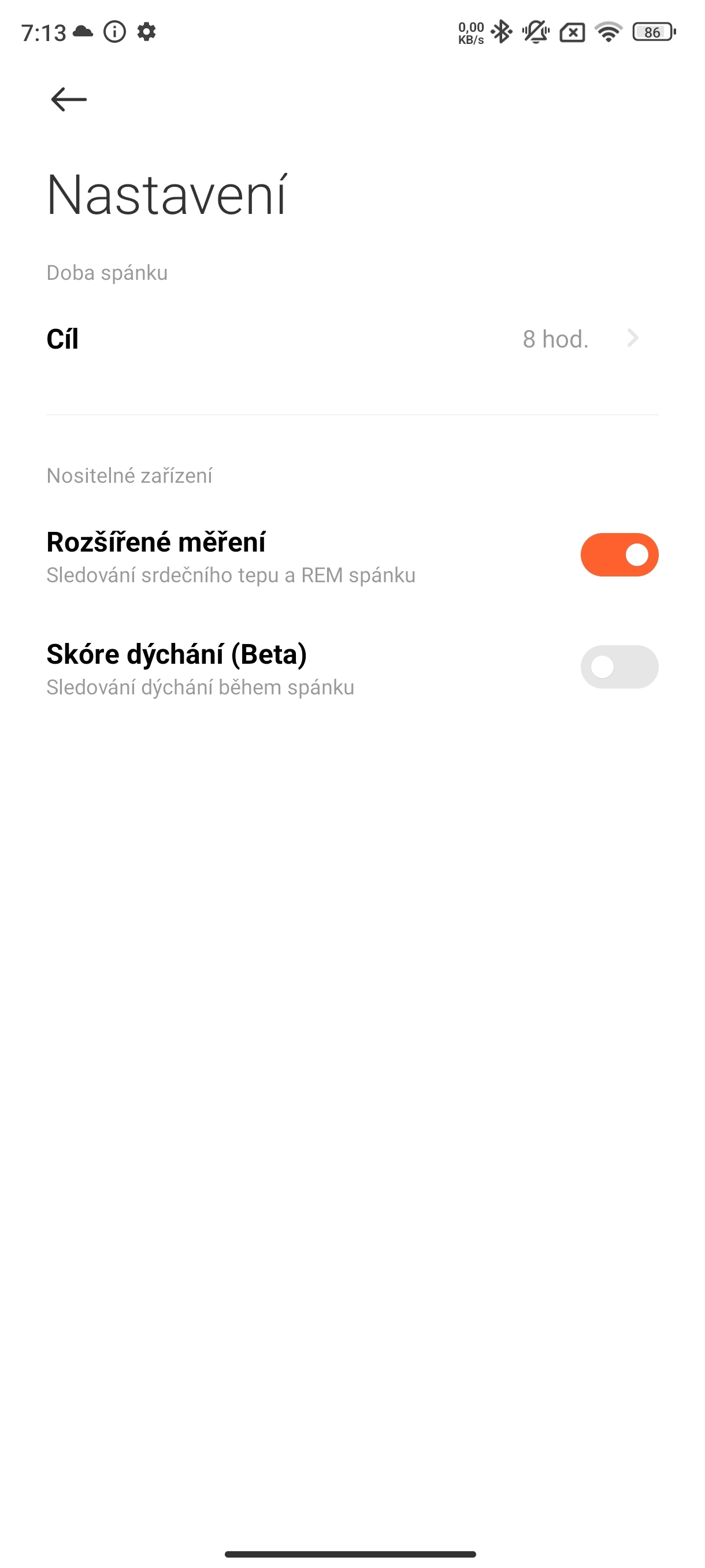The height and width of the screenshot is (1568, 705).
Task: Select the Doba spánku section header
Action: click(107, 273)
